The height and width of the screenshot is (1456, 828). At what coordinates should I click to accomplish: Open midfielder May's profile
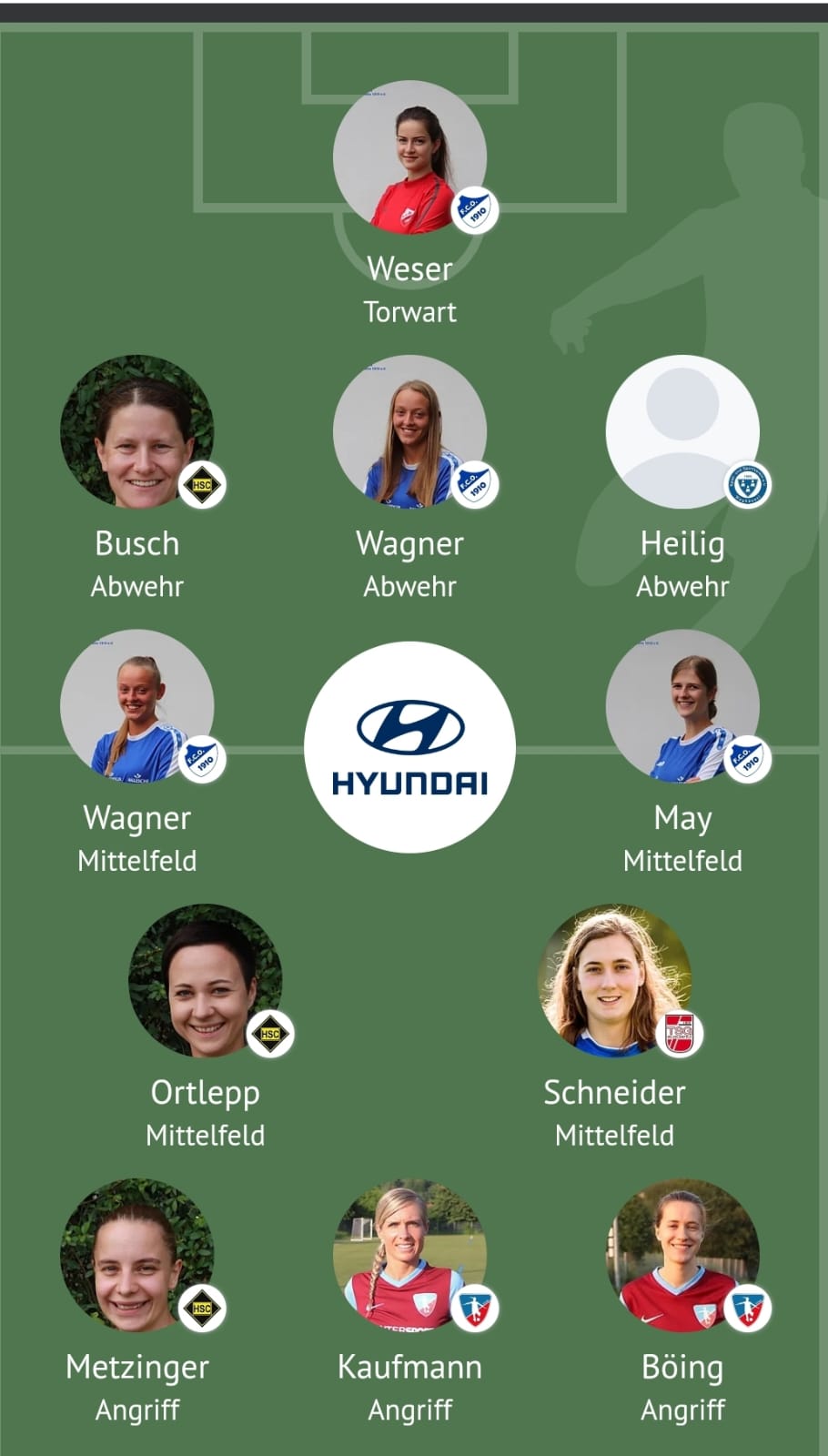pyautogui.click(x=682, y=706)
